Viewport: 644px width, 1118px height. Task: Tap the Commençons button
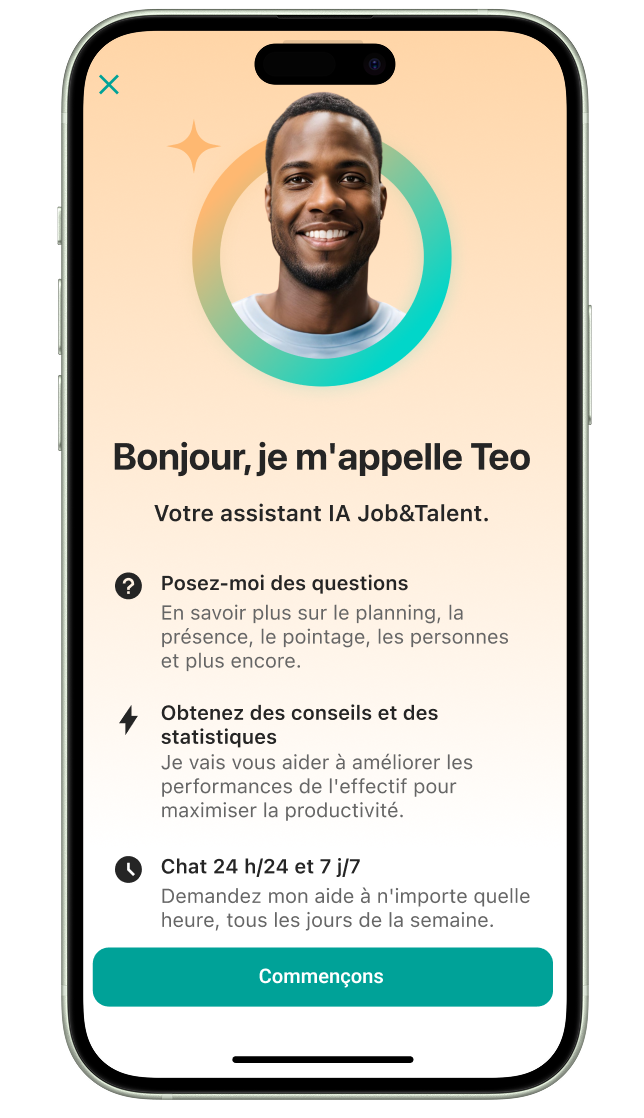(x=322, y=976)
